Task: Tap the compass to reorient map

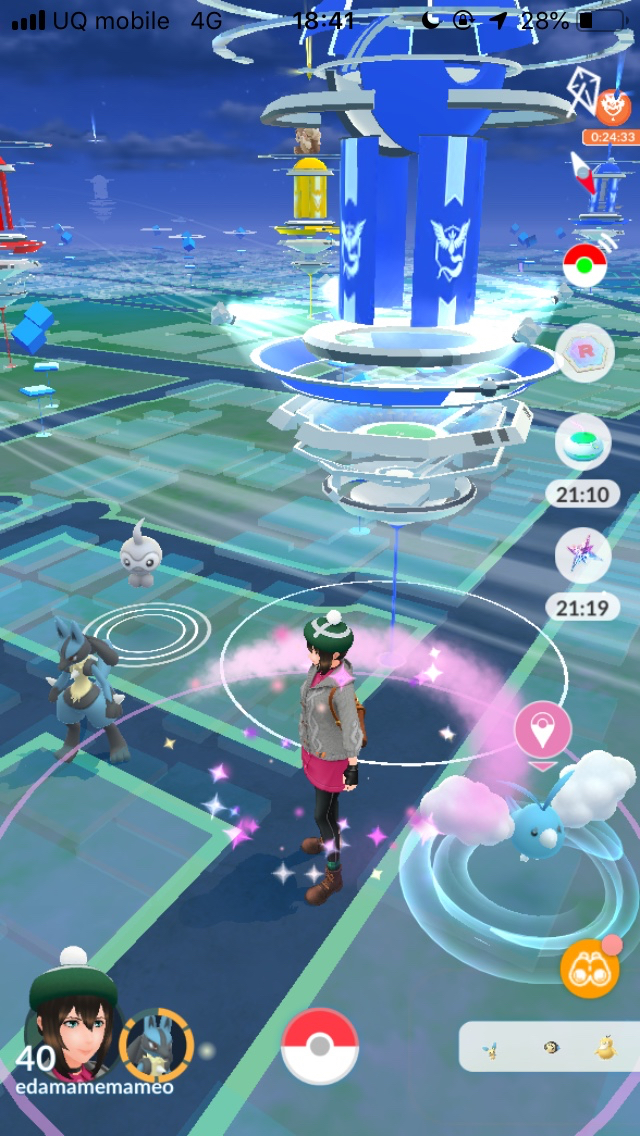Action: 580,170
